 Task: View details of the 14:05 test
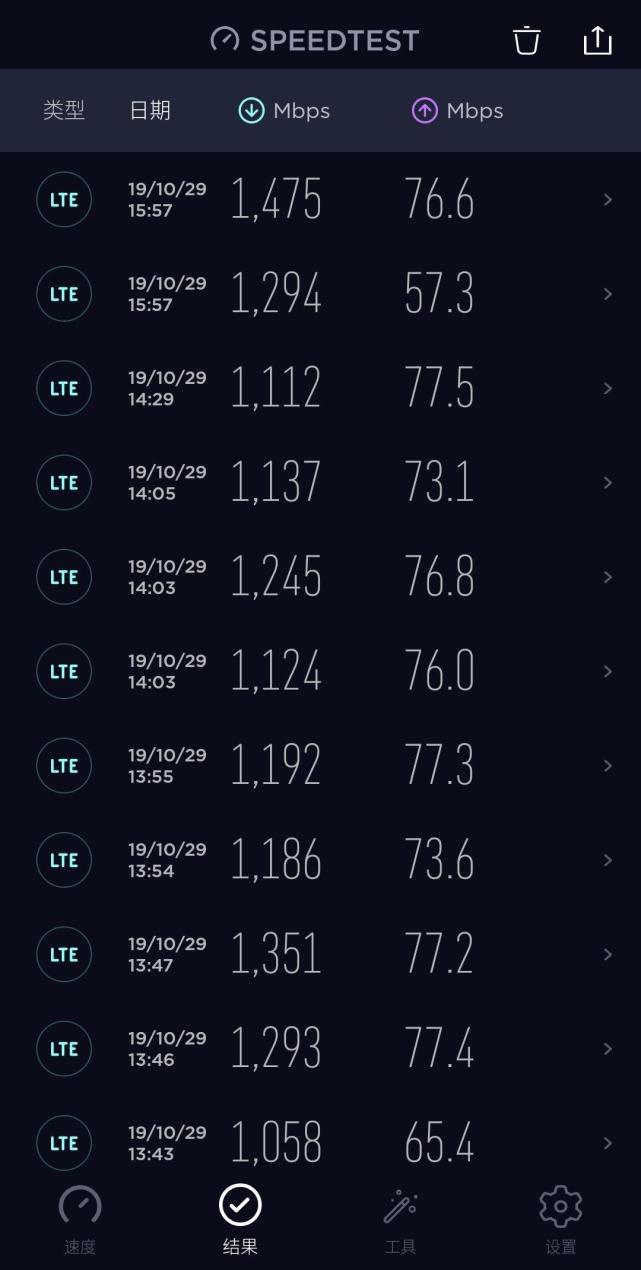[x=320, y=483]
